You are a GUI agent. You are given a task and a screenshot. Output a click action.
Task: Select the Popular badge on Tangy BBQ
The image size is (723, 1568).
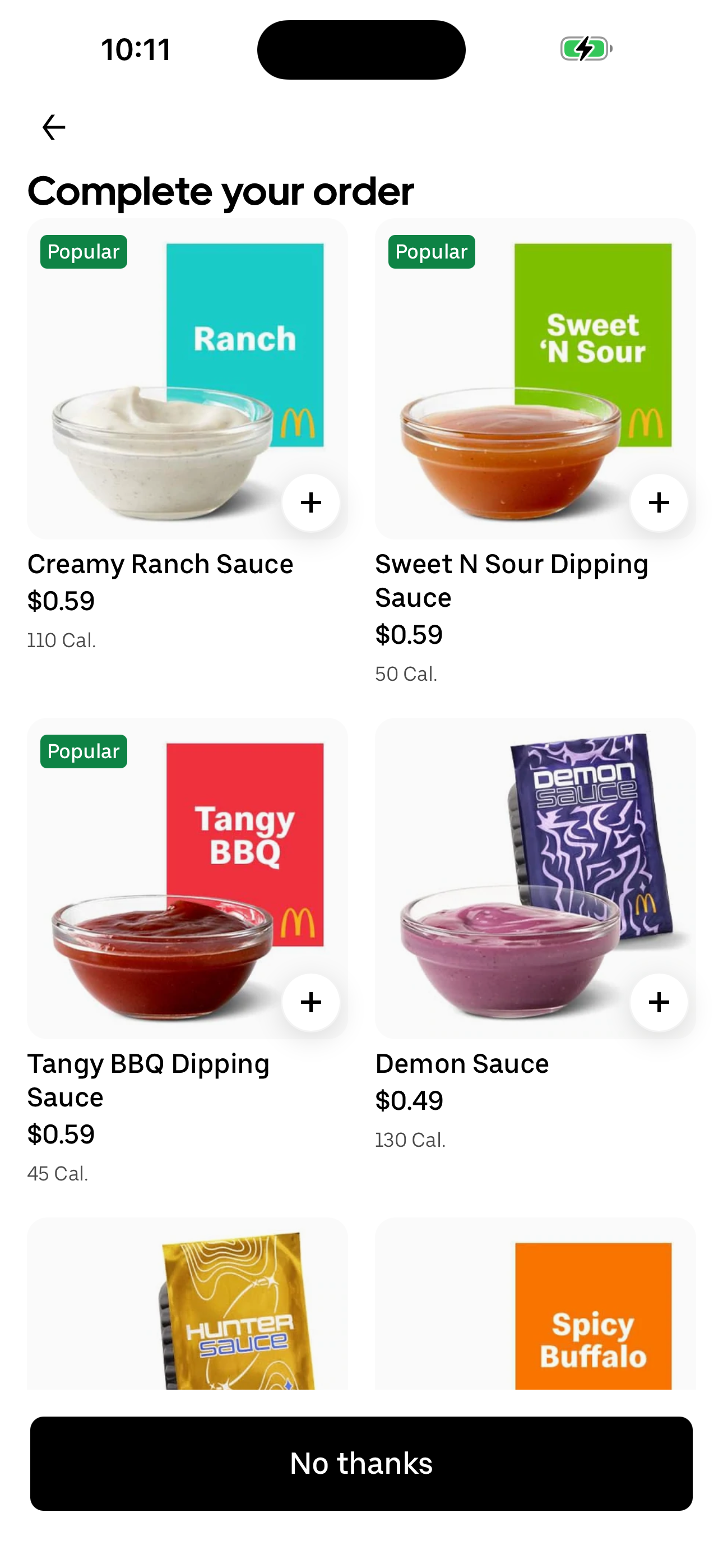click(84, 751)
